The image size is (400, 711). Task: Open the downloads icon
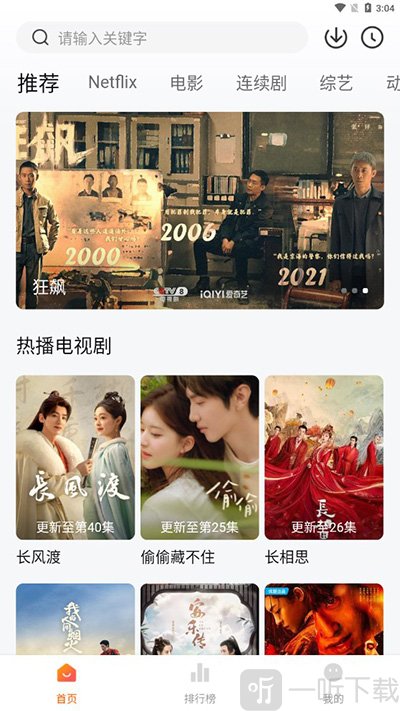336,38
